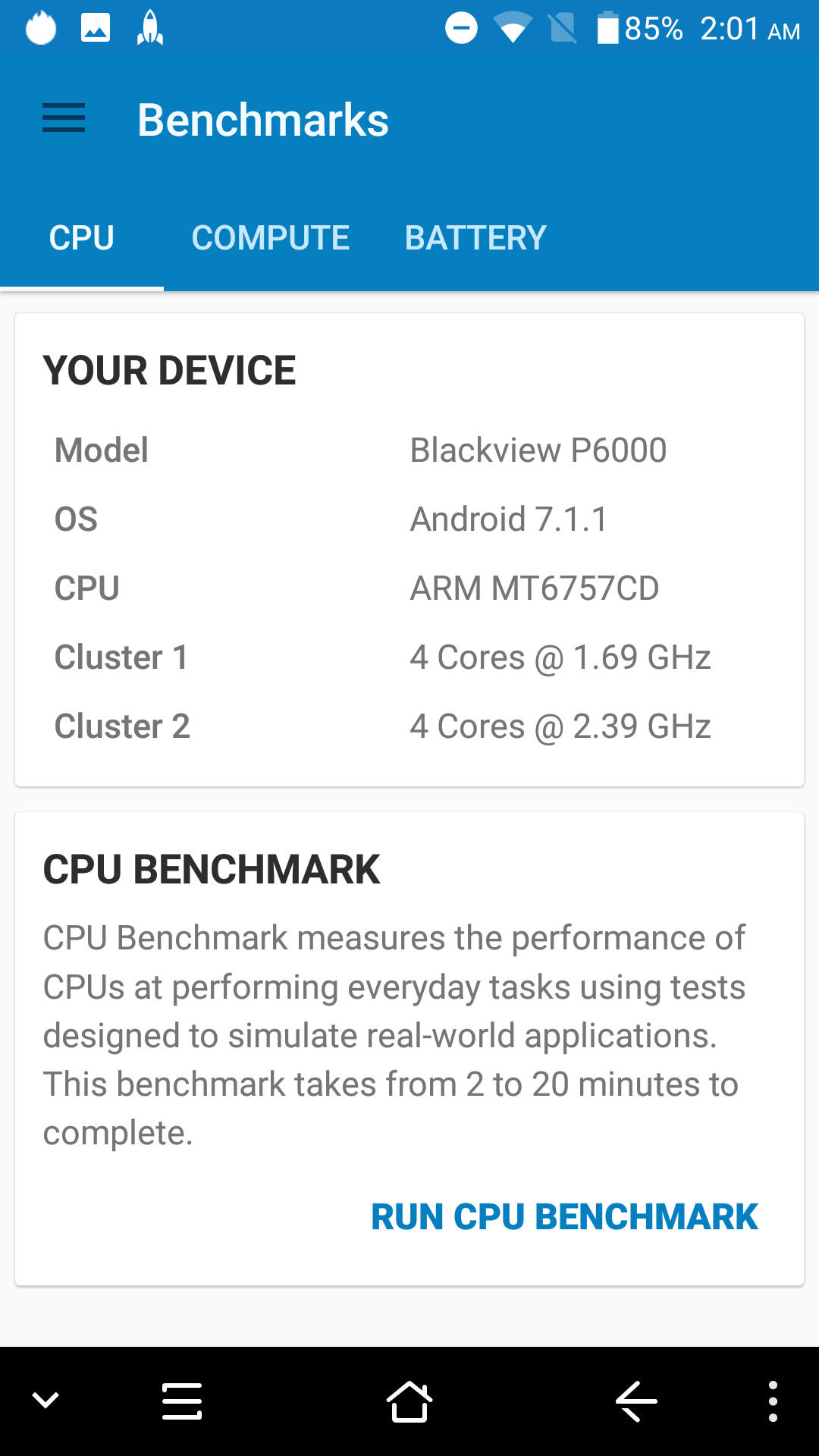819x1456 pixels.
Task: Switch to the Compute tab
Action: tap(271, 238)
